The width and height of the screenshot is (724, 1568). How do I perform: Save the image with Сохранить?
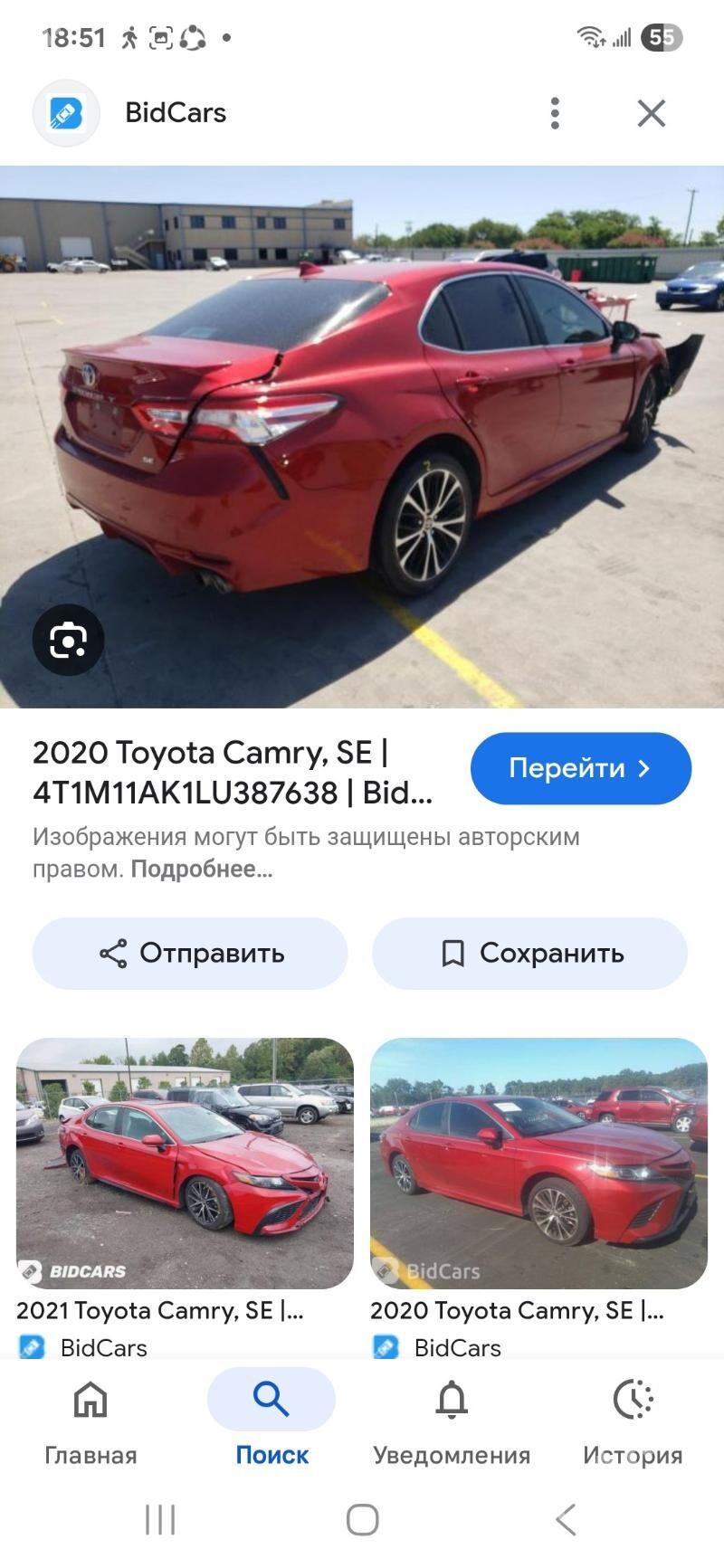coord(530,953)
